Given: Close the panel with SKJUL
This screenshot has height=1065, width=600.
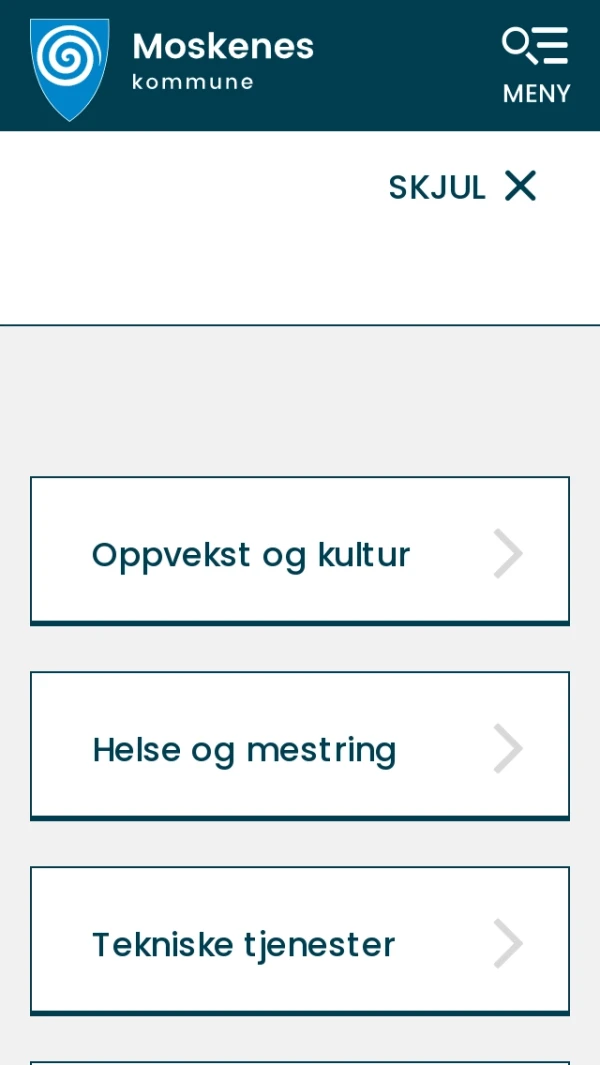Looking at the screenshot, I should 463,187.
